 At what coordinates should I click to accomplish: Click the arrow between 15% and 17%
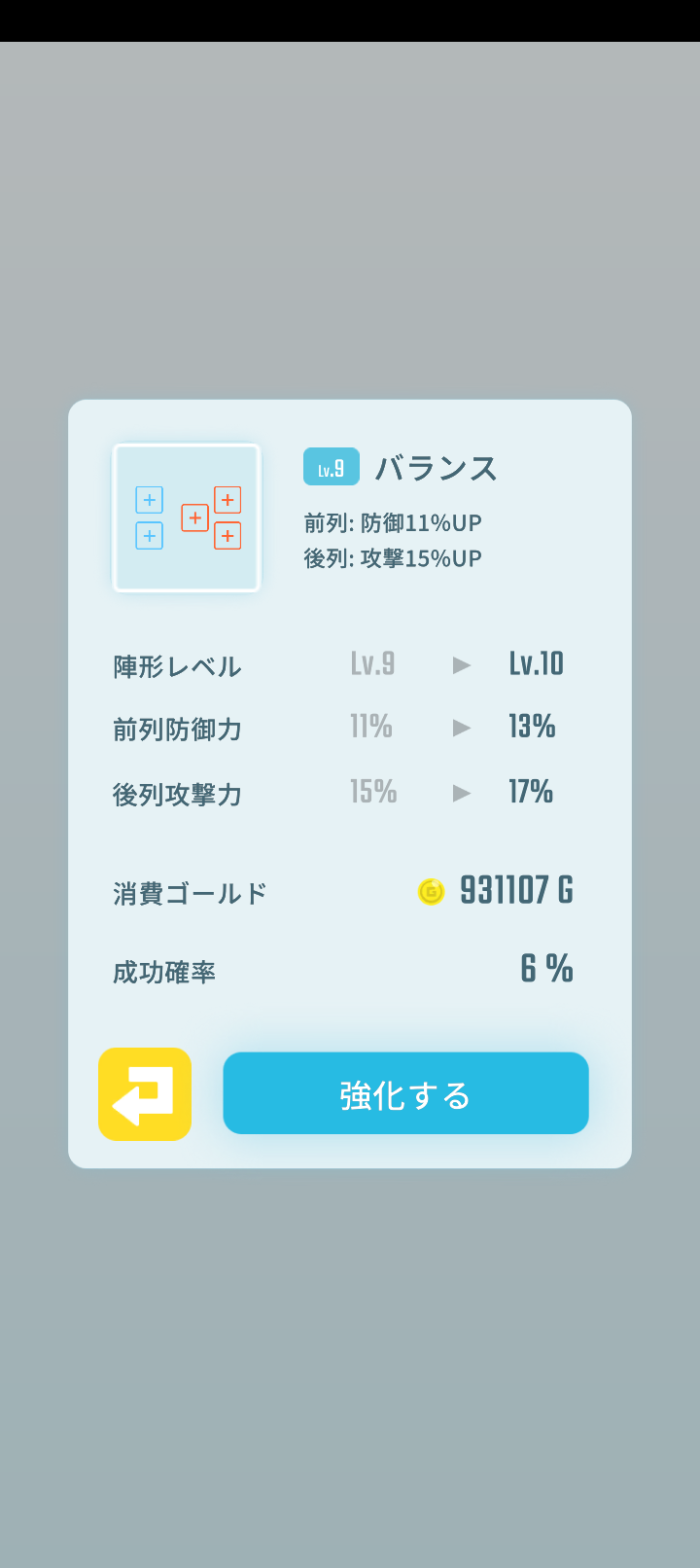461,793
